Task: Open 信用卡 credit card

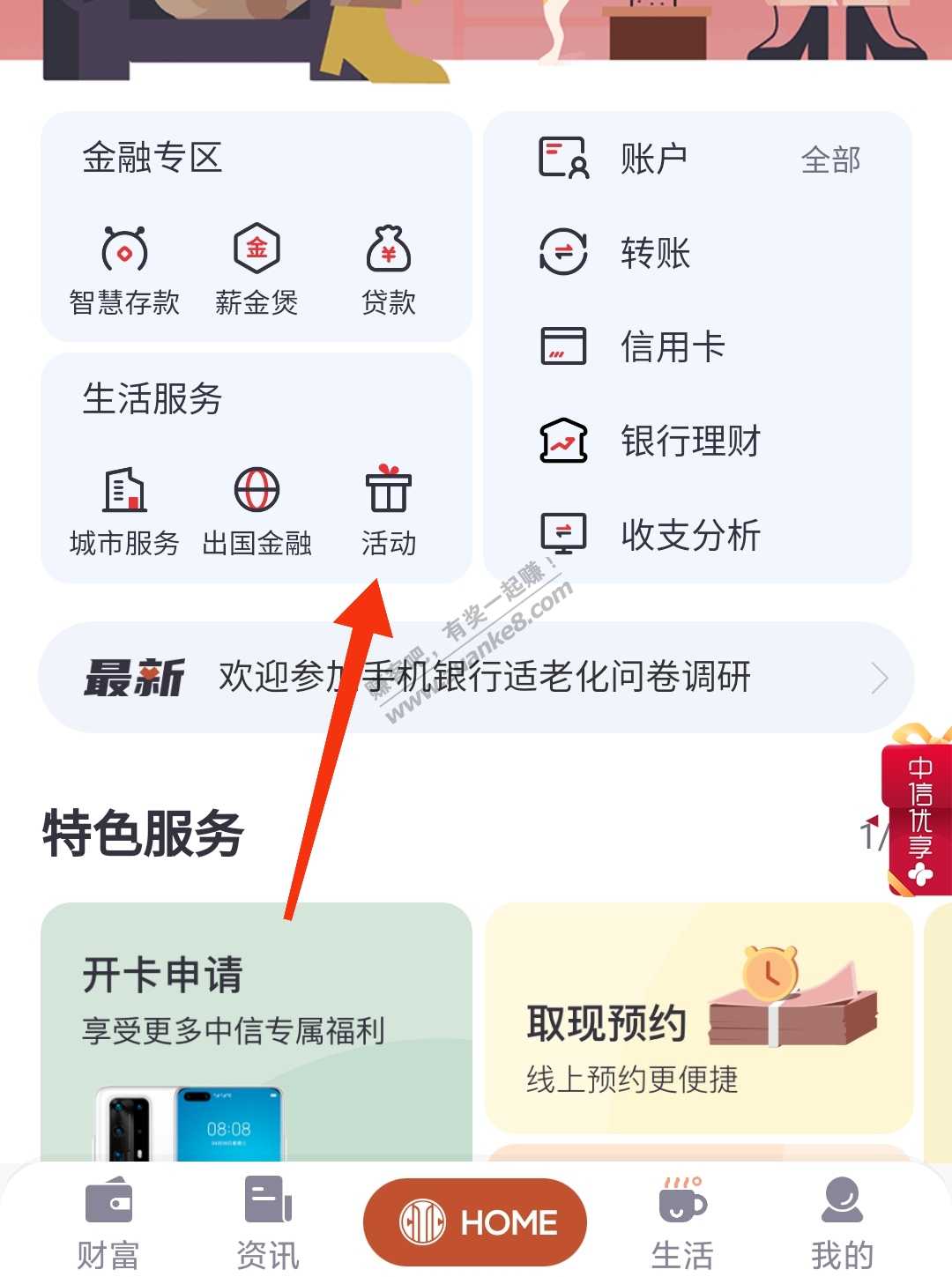Action: 672,346
